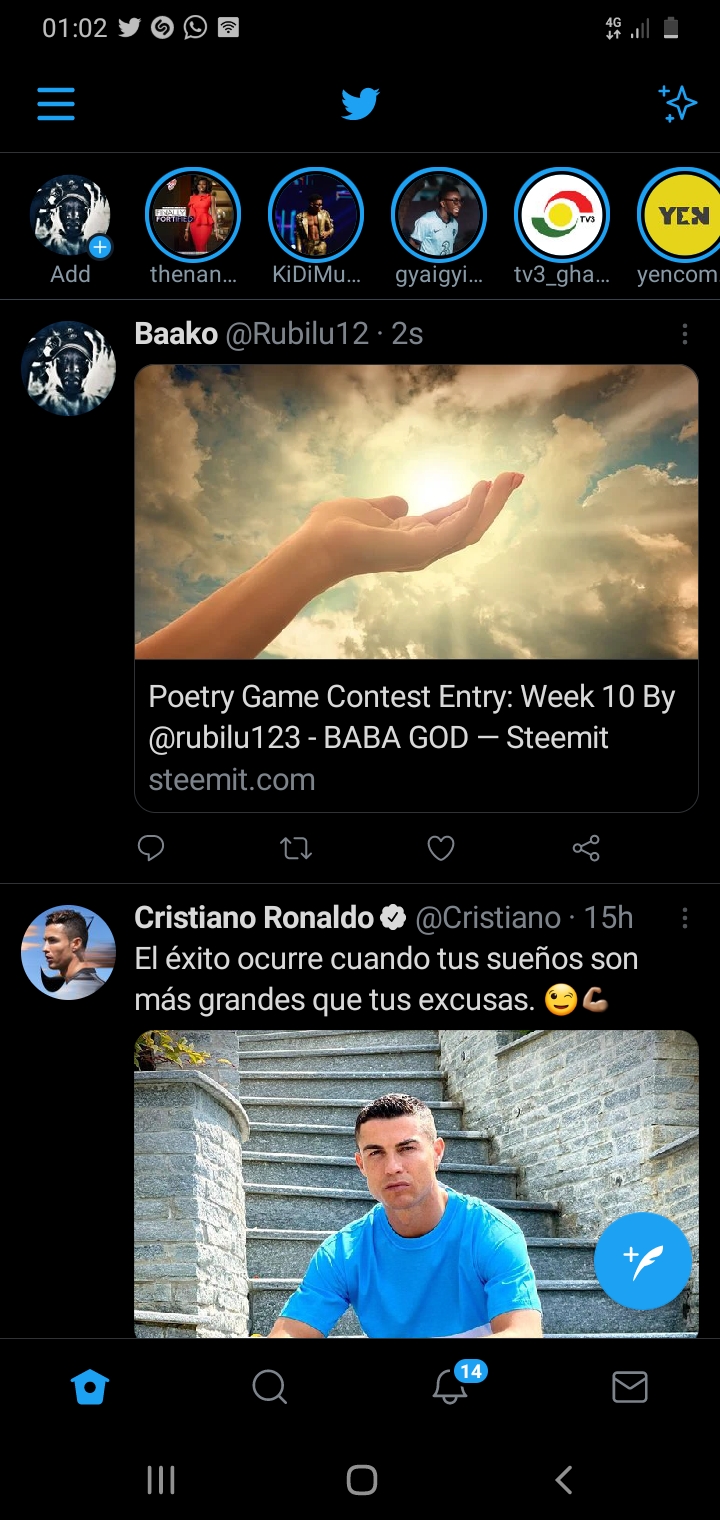This screenshot has width=720, height=1520.
Task: Like Baako's tweet
Action: (441, 849)
